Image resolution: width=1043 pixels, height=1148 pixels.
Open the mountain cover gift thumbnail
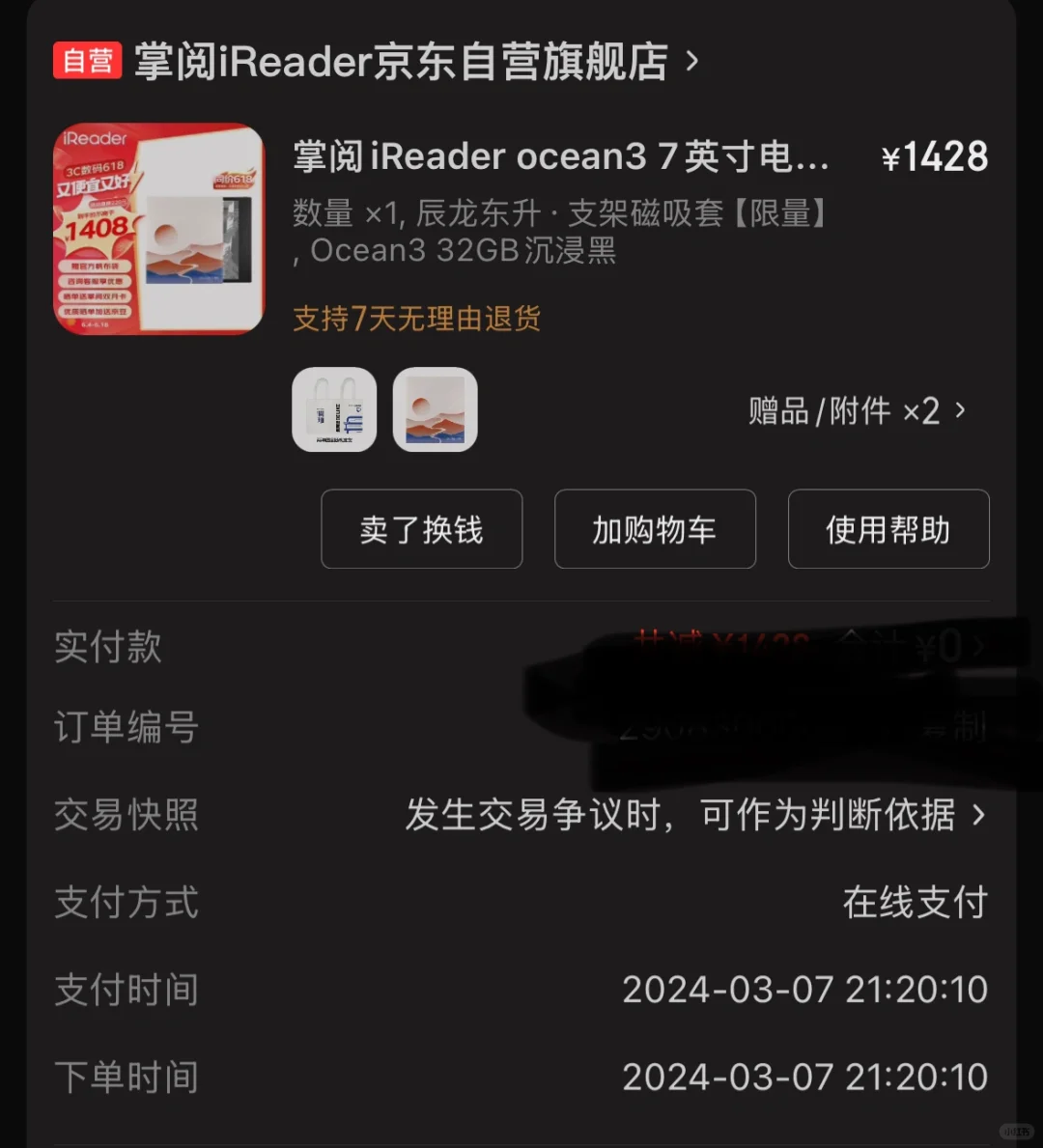(x=435, y=409)
